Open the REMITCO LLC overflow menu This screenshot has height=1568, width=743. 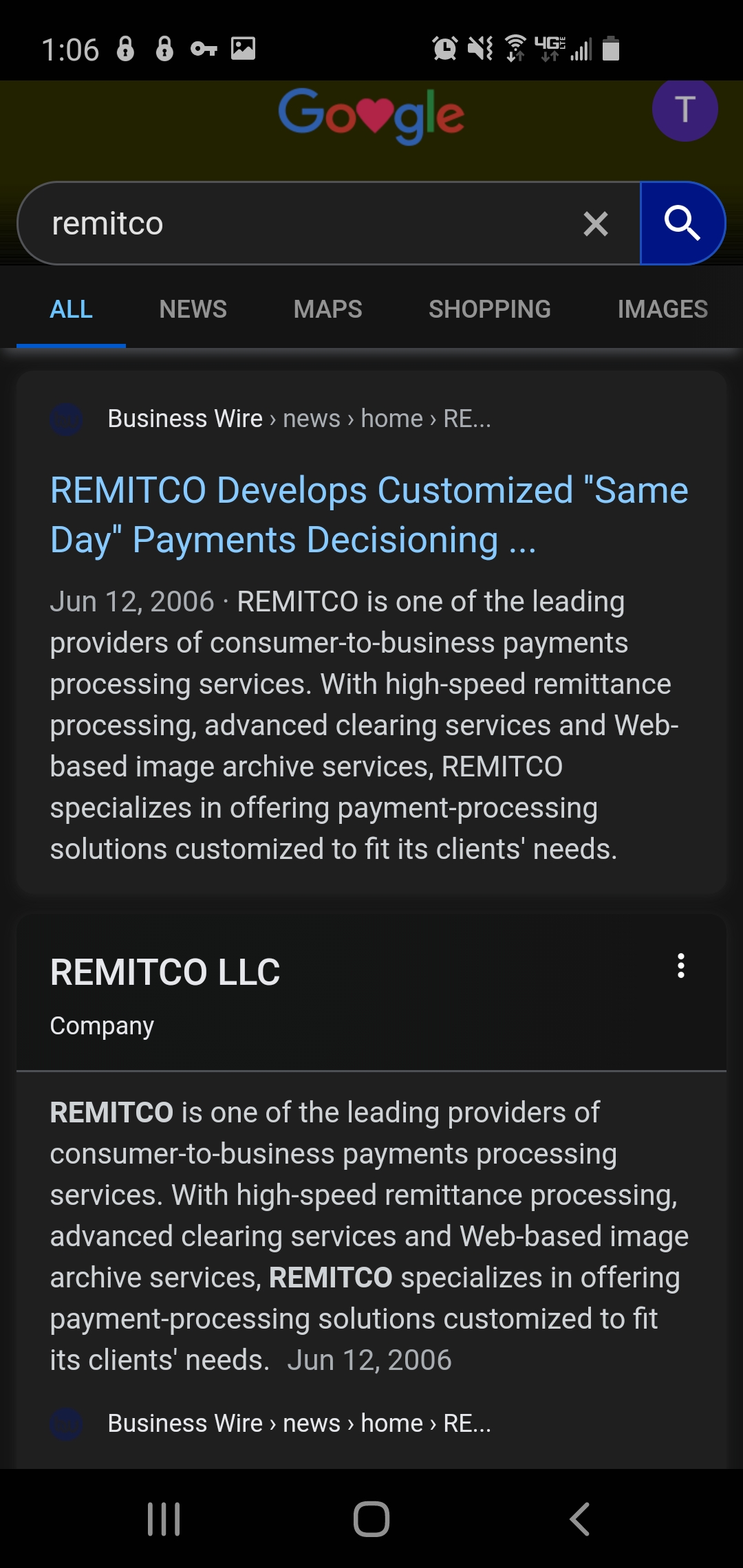(x=681, y=966)
